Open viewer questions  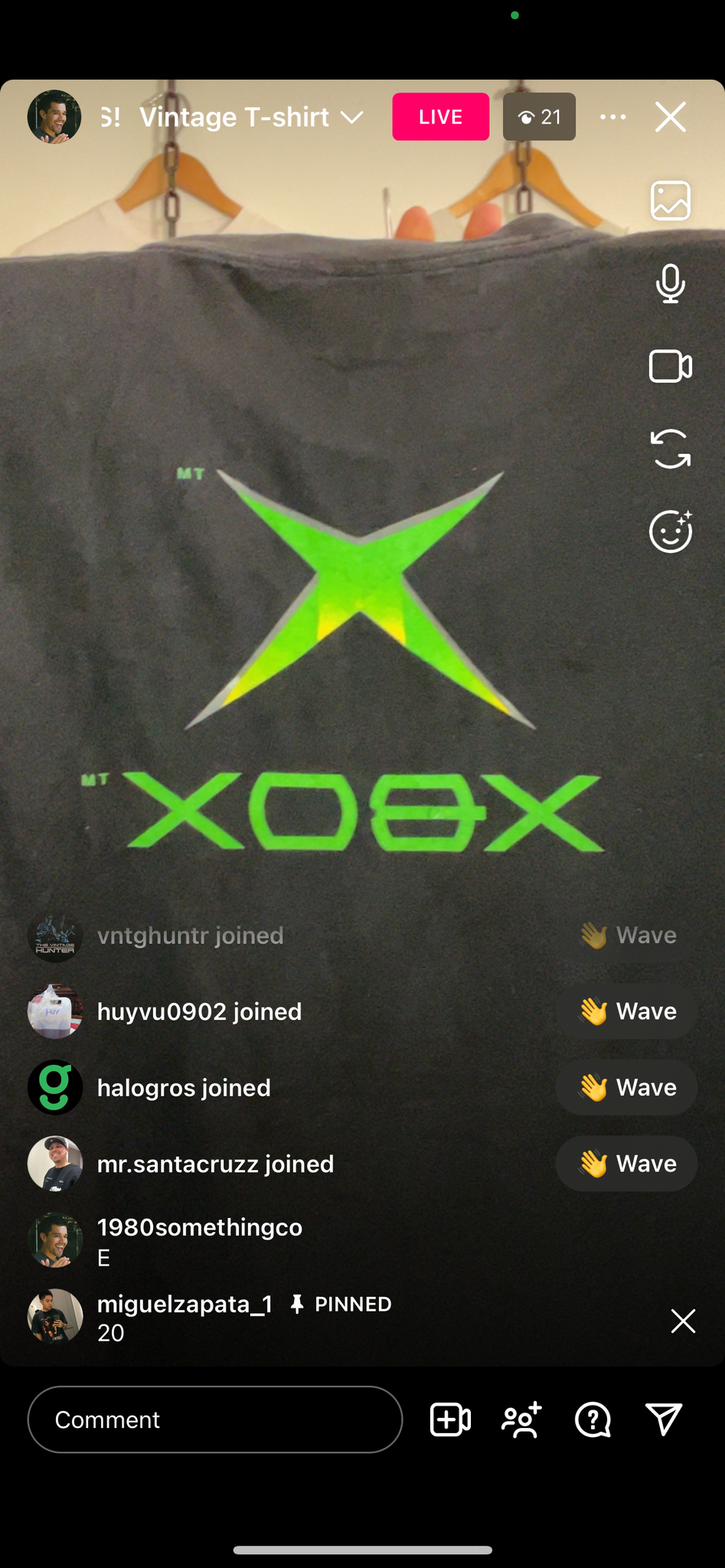[593, 1419]
